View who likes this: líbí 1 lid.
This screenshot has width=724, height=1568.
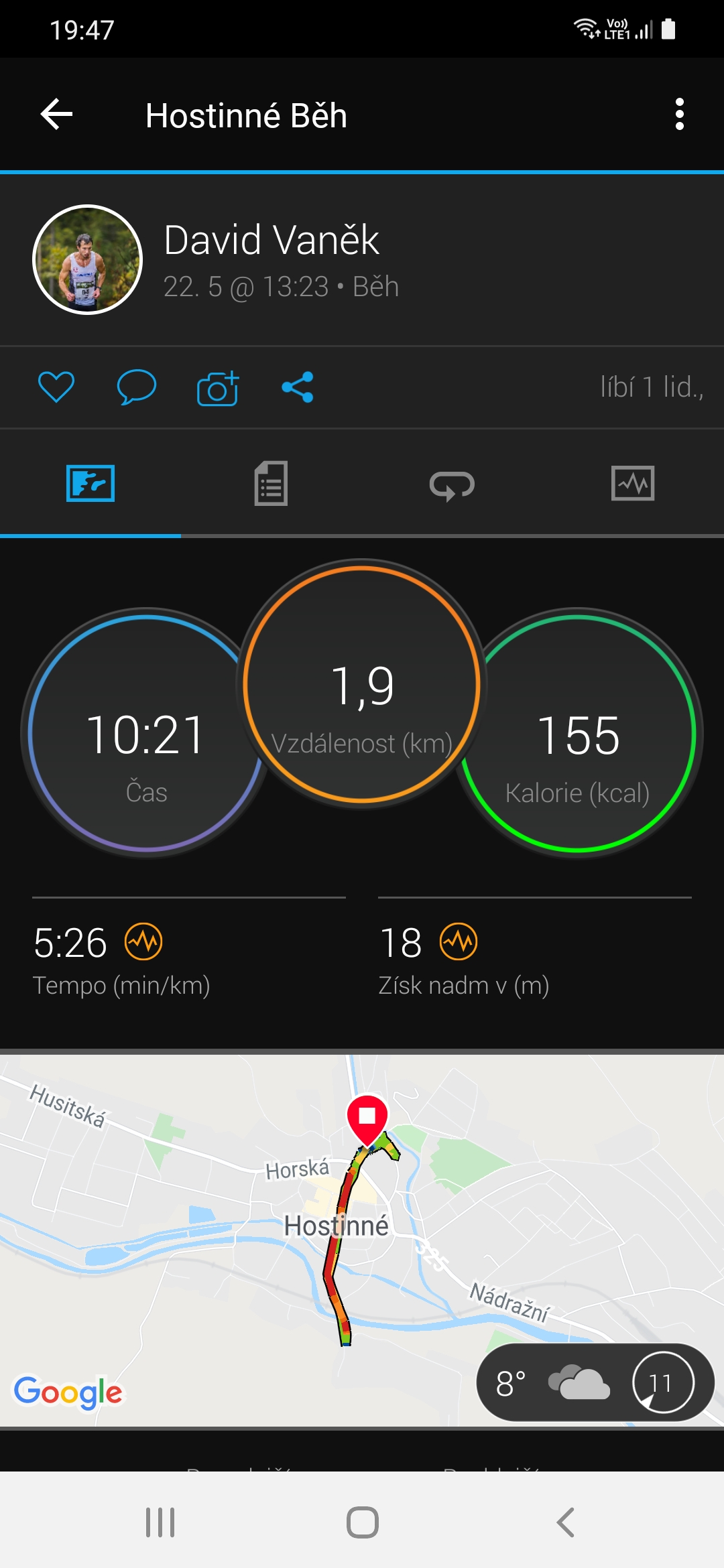pyautogui.click(x=652, y=387)
